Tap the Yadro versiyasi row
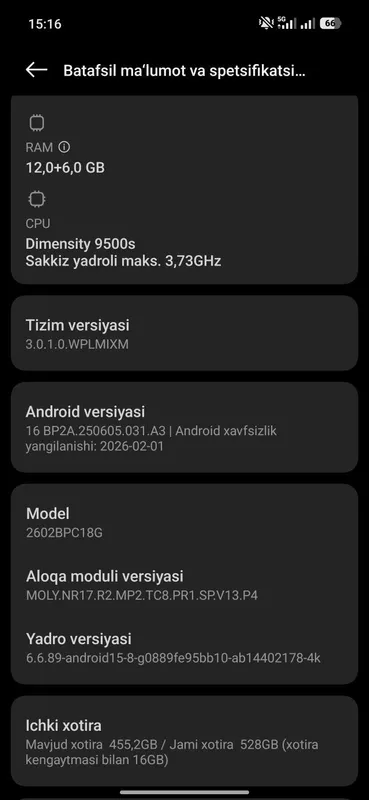This screenshot has width=369, height=800. (x=184, y=648)
